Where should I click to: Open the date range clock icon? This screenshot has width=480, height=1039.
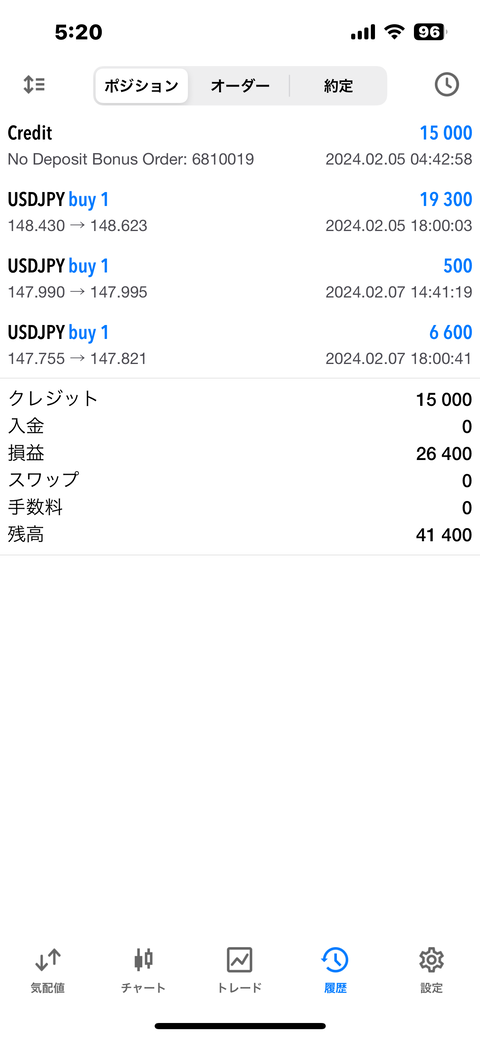click(x=447, y=85)
